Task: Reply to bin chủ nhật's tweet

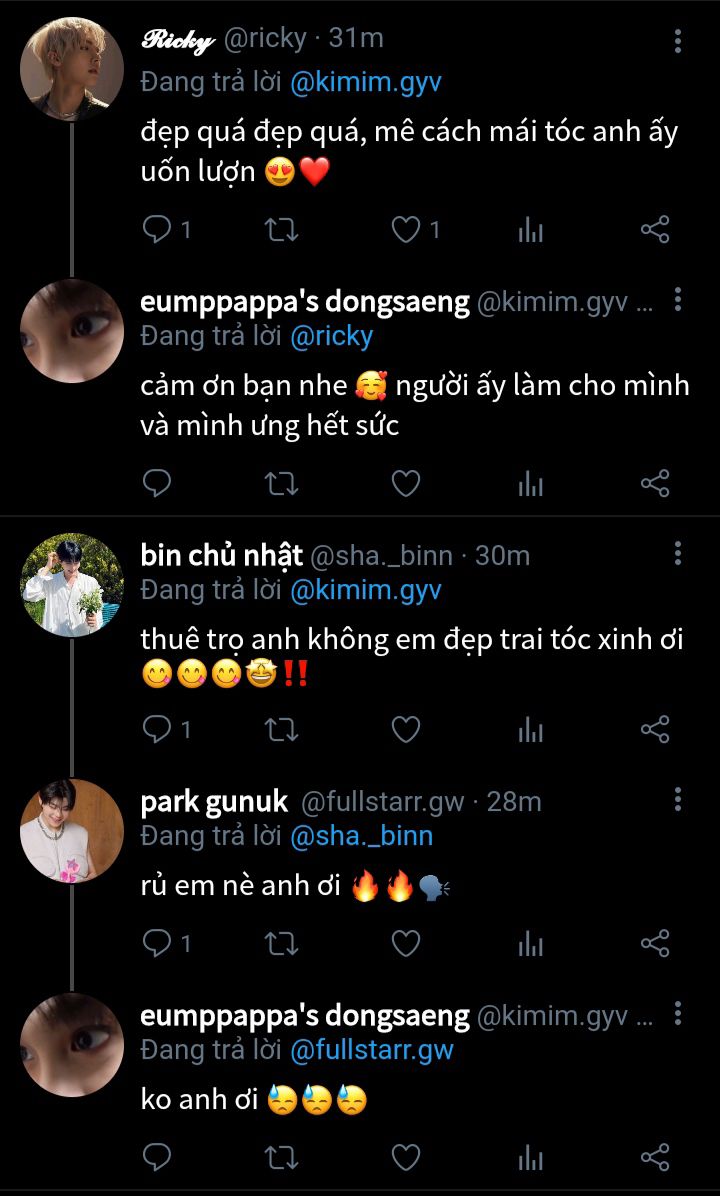Action: pyautogui.click(x=157, y=730)
